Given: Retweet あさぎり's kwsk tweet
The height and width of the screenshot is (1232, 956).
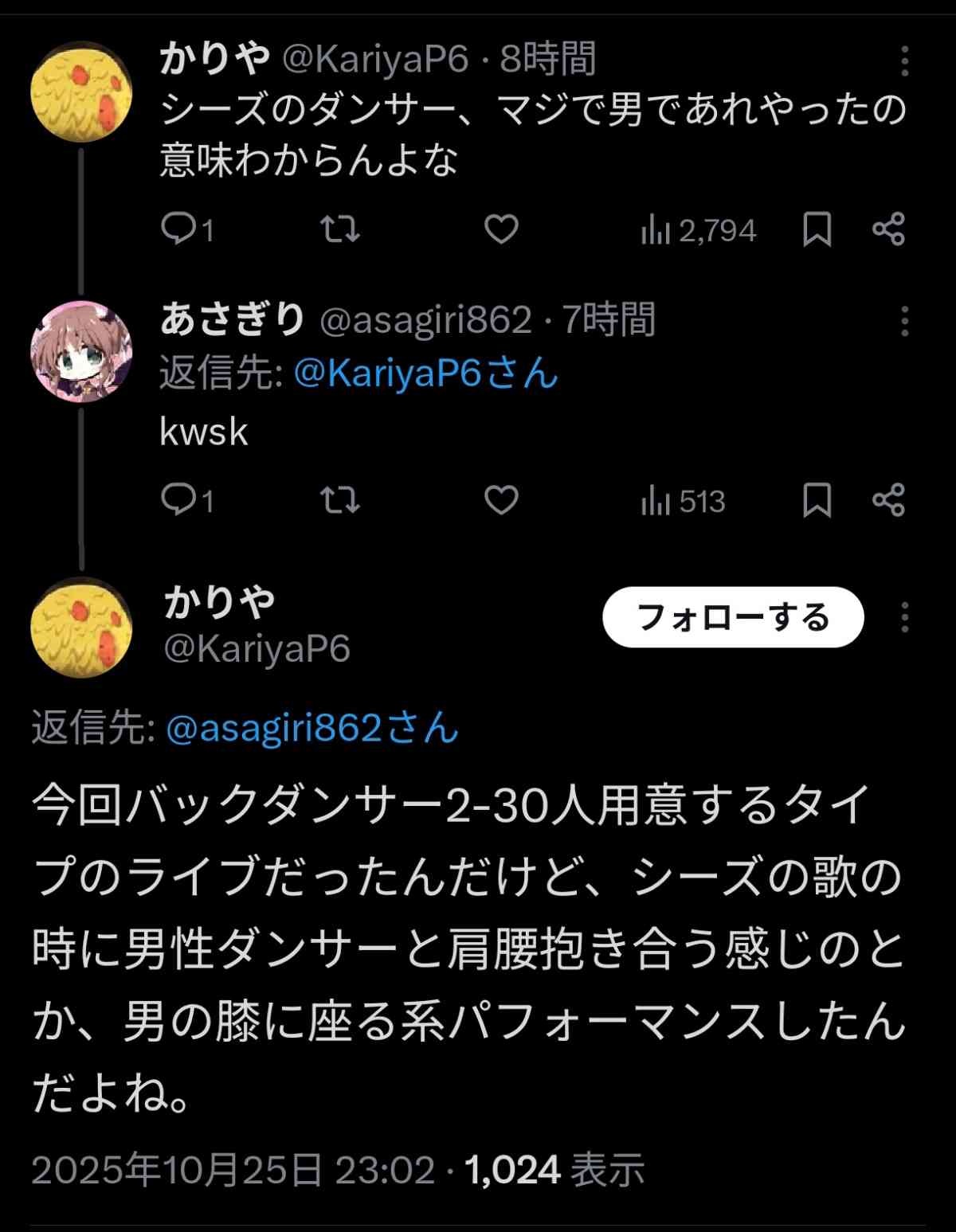Looking at the screenshot, I should pos(340,500).
